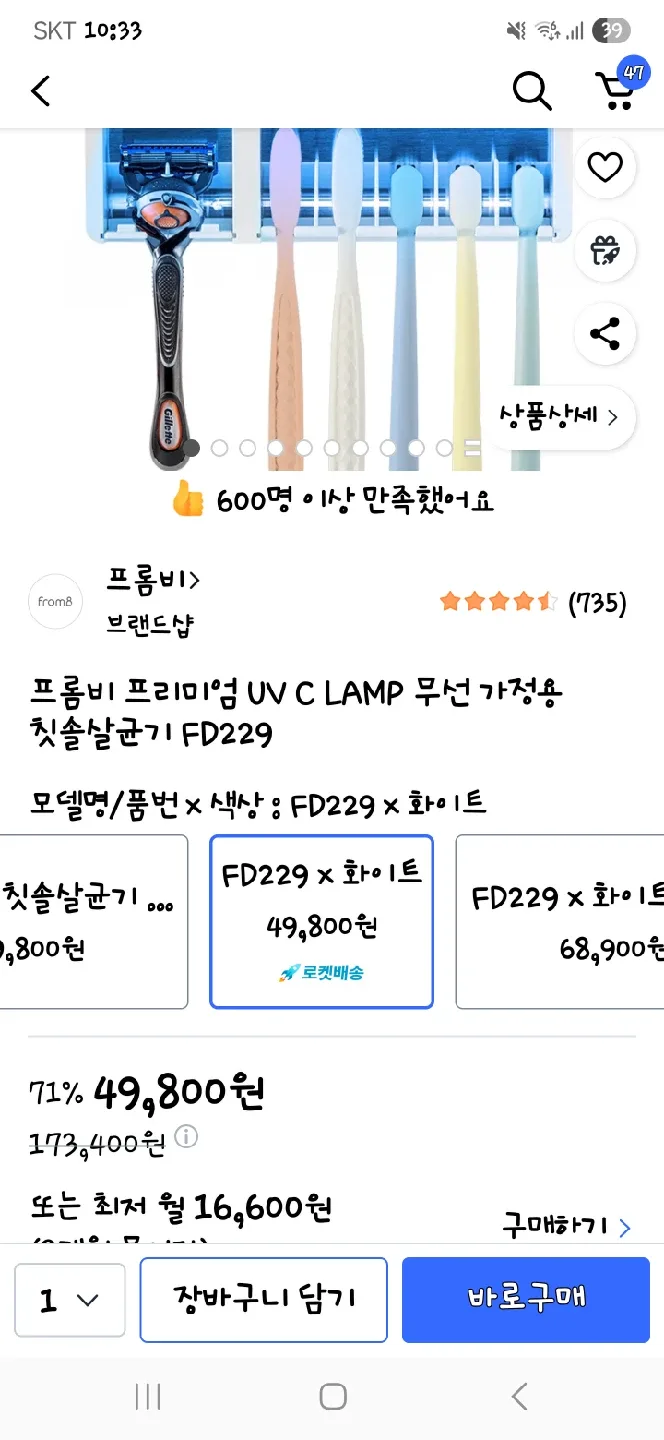Tap the gift icon button

pos(605,251)
